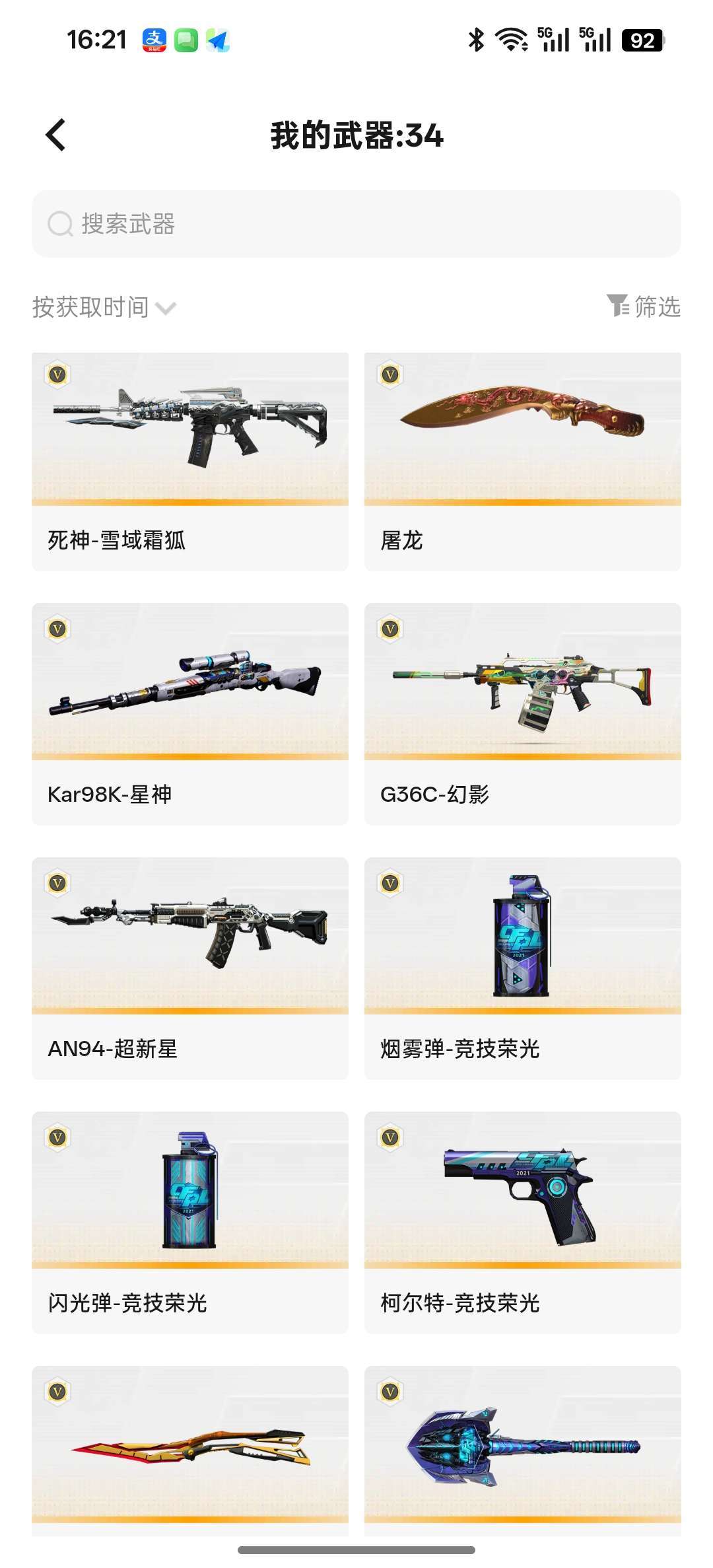Go back using the arrow icon
The height and width of the screenshot is (1568, 713).
click(55, 135)
